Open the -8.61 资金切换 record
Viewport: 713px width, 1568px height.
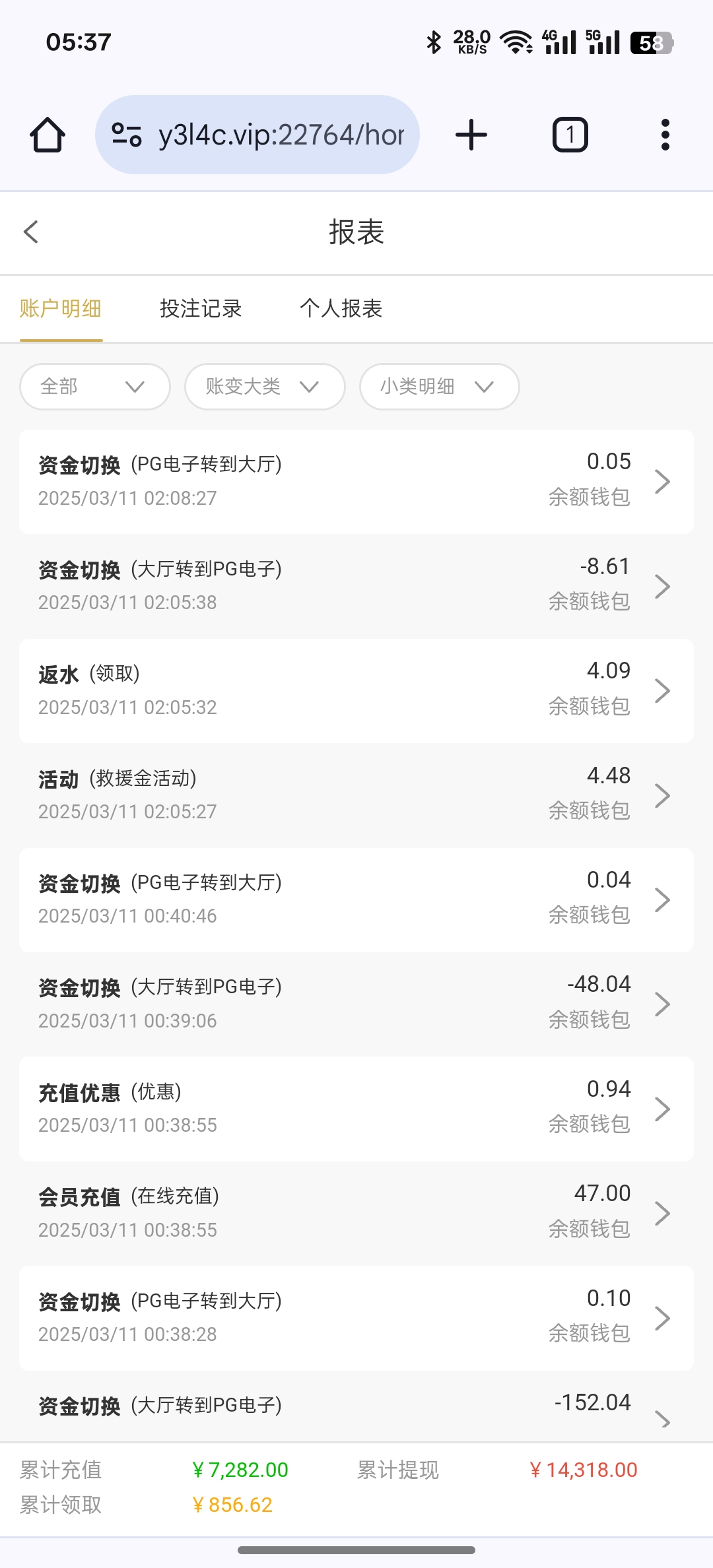coord(356,586)
